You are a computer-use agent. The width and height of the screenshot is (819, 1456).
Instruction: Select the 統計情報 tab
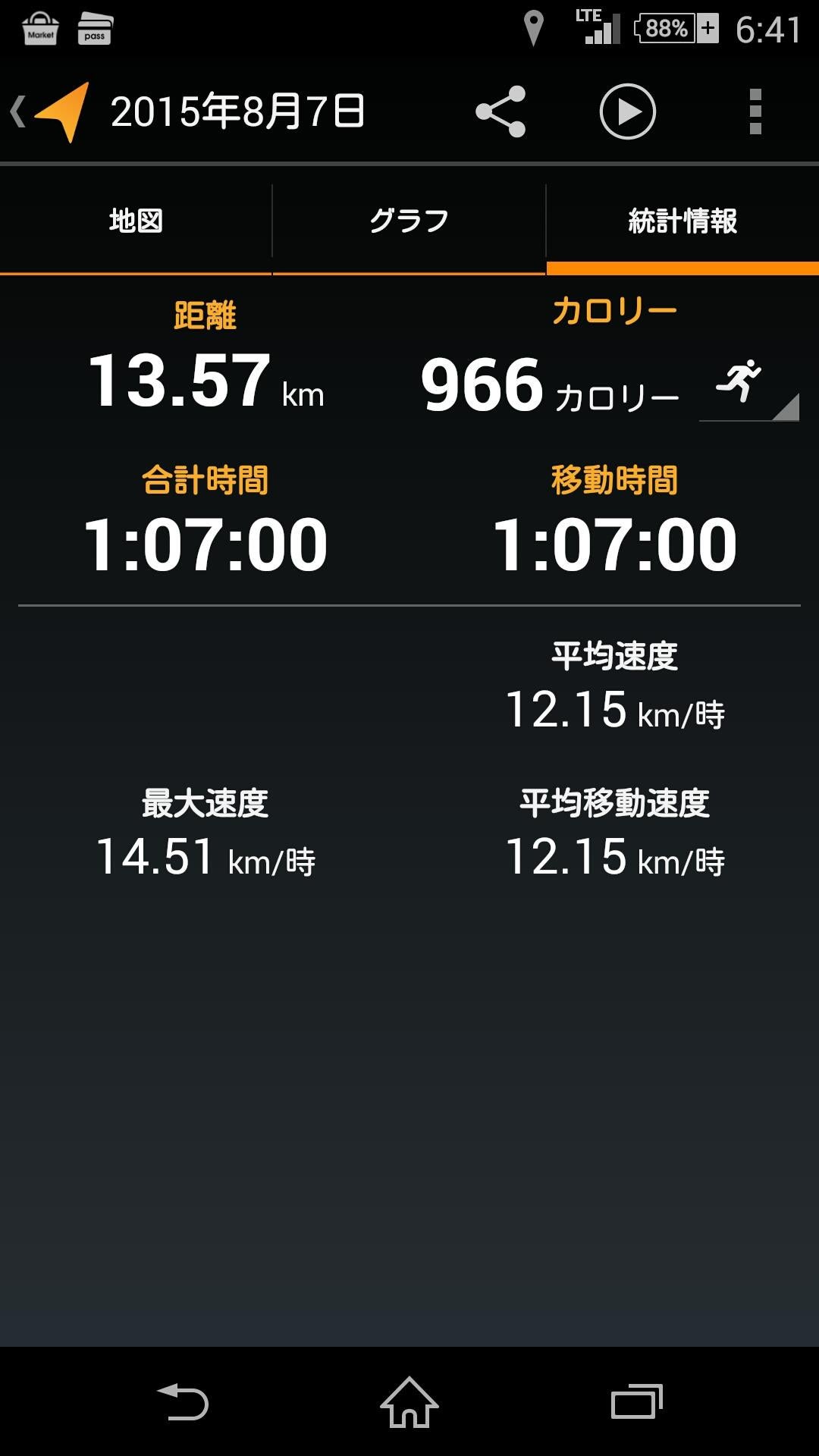tap(682, 221)
